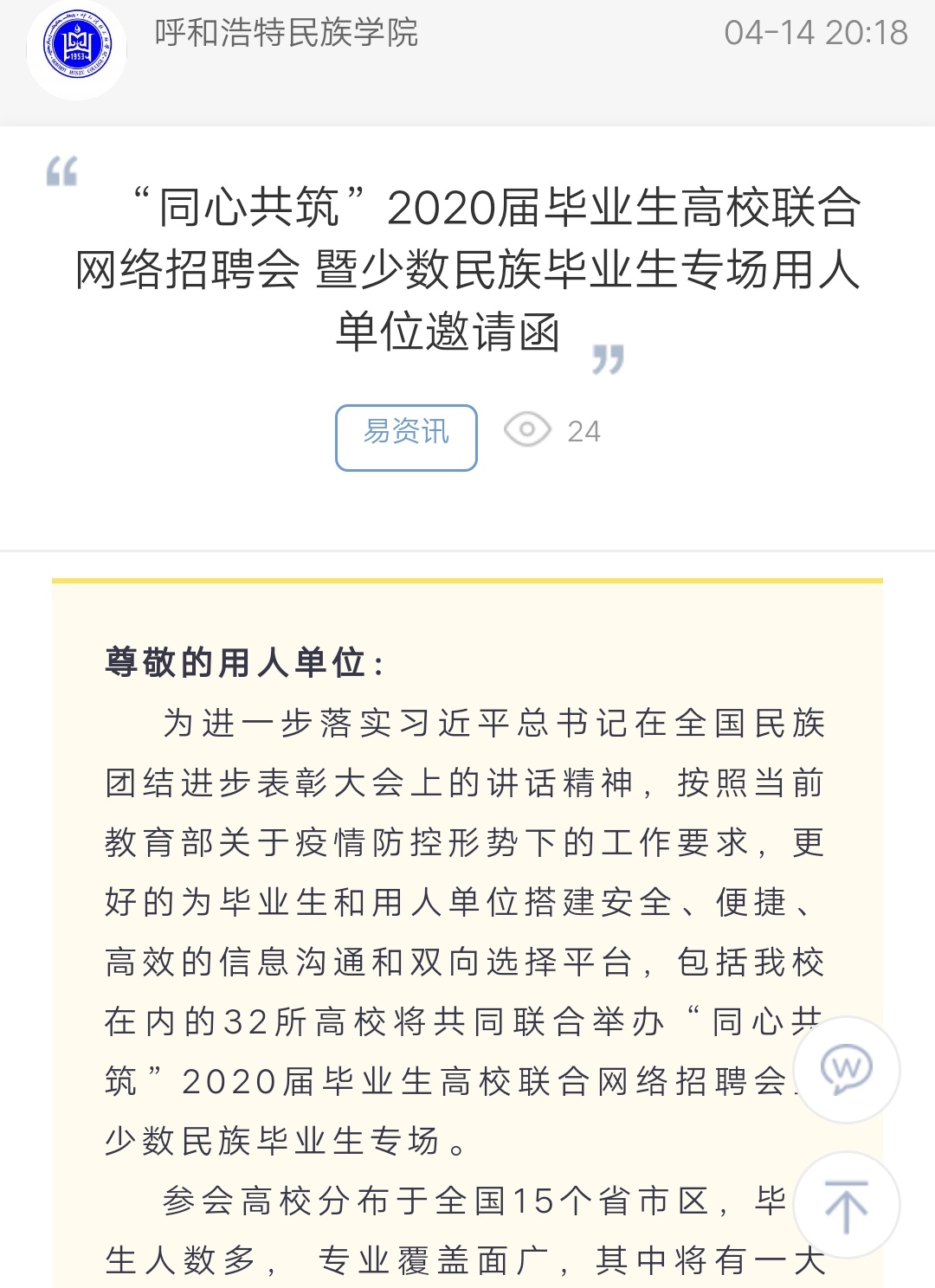Open 呼和浩特民族学院 profile avatar

tap(77, 48)
